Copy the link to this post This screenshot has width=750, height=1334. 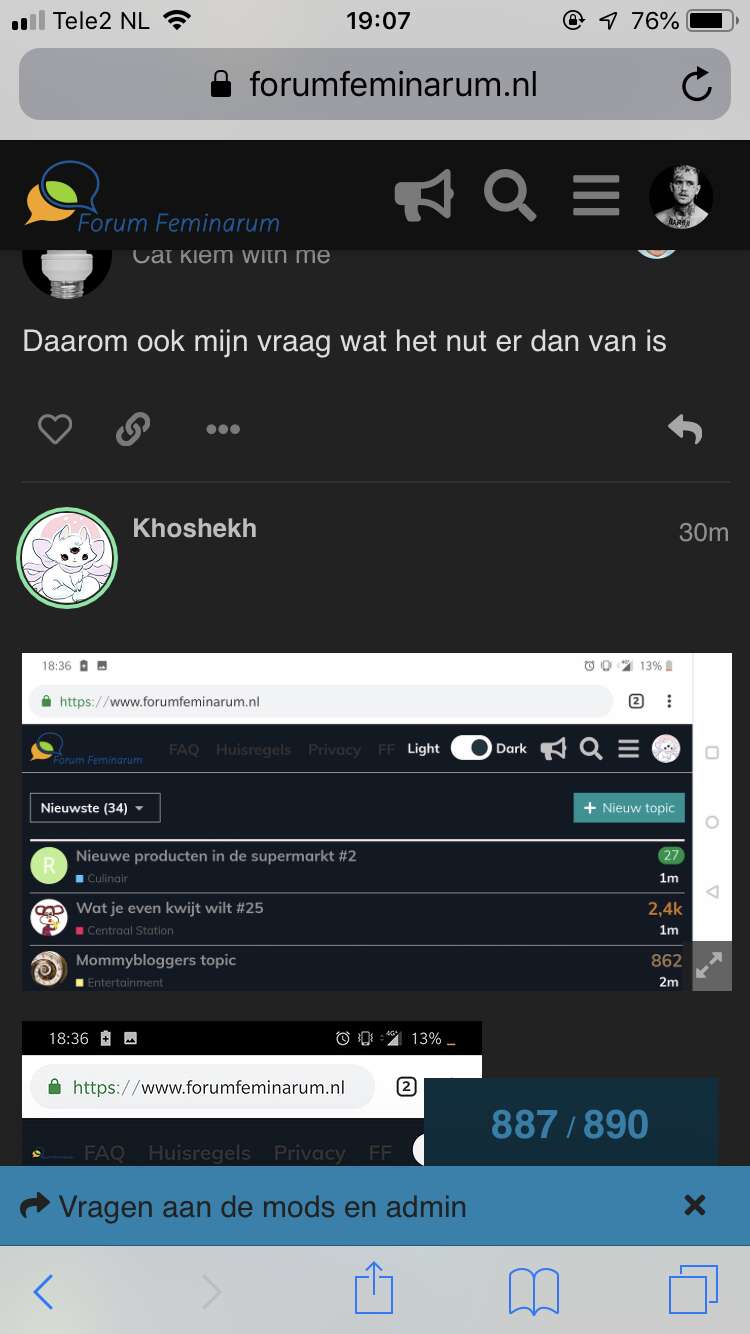coord(133,429)
